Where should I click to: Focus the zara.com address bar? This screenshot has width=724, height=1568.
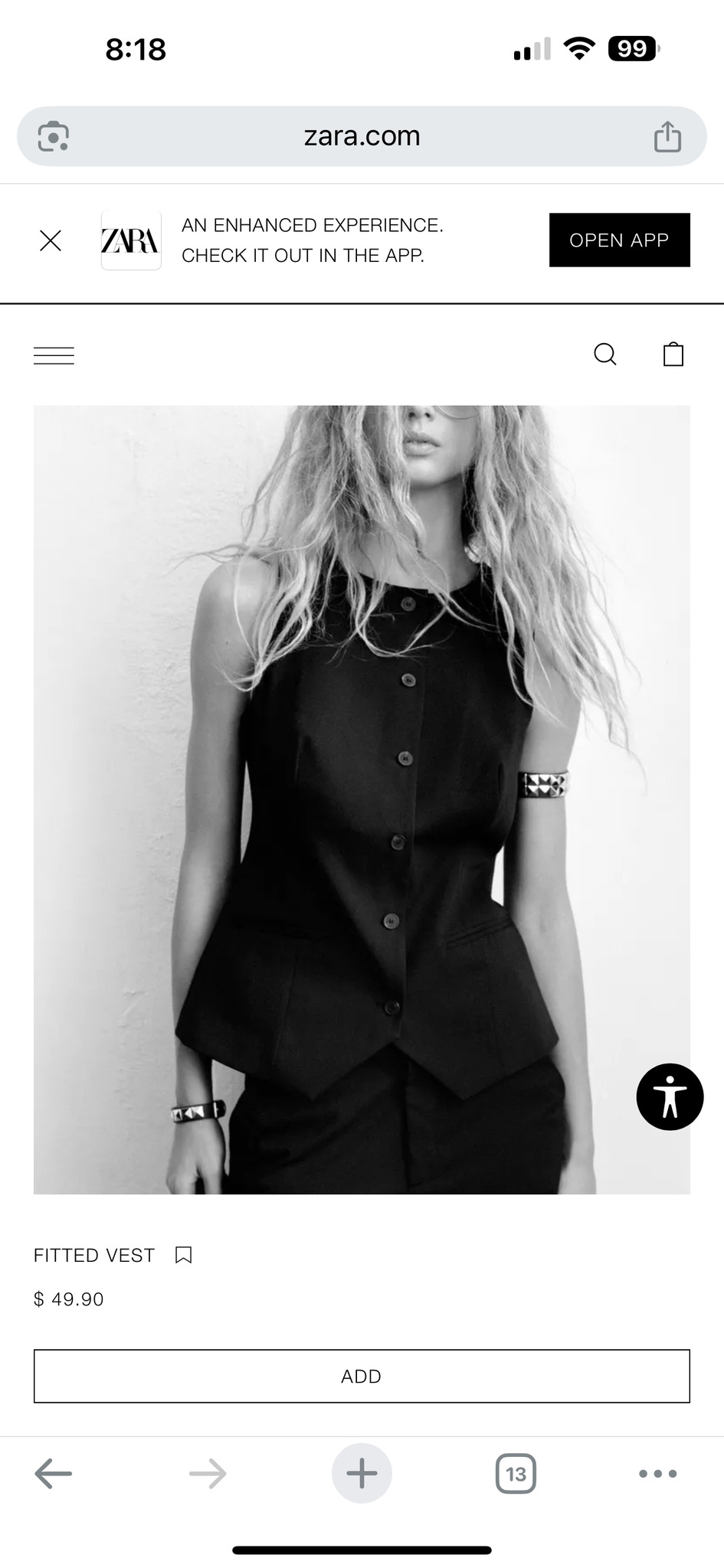click(x=362, y=136)
